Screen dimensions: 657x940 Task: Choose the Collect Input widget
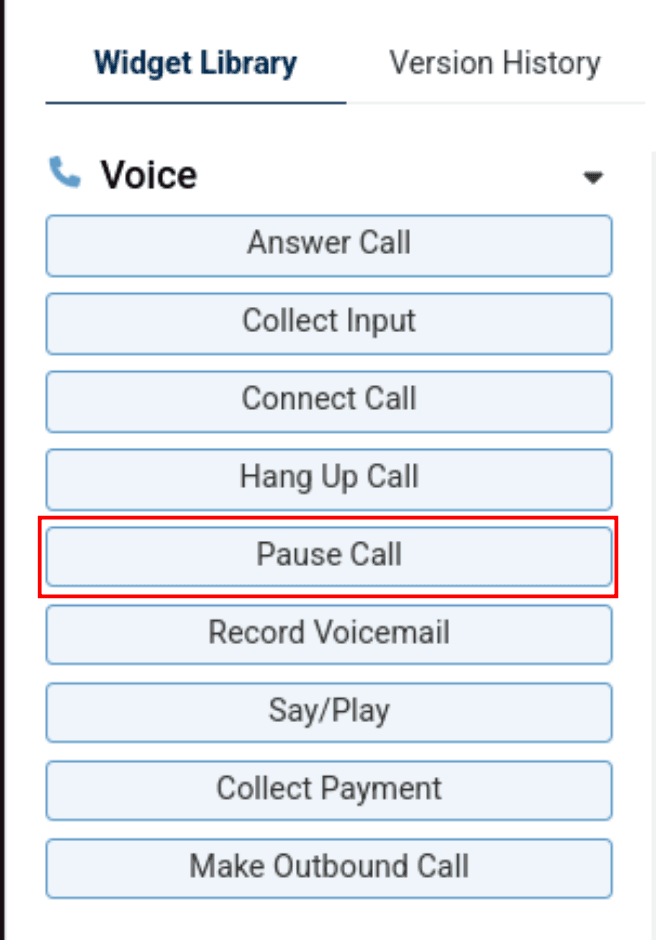pos(329,323)
